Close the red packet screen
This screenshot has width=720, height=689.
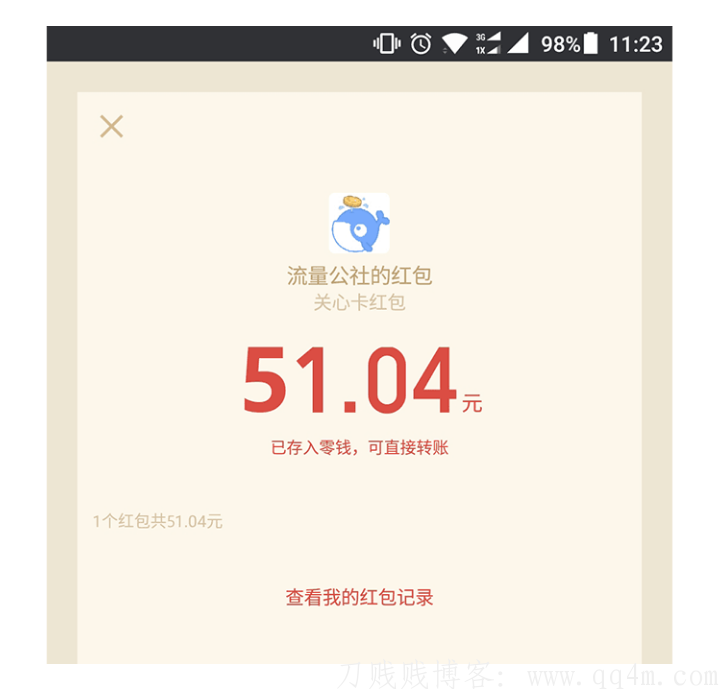(x=111, y=127)
